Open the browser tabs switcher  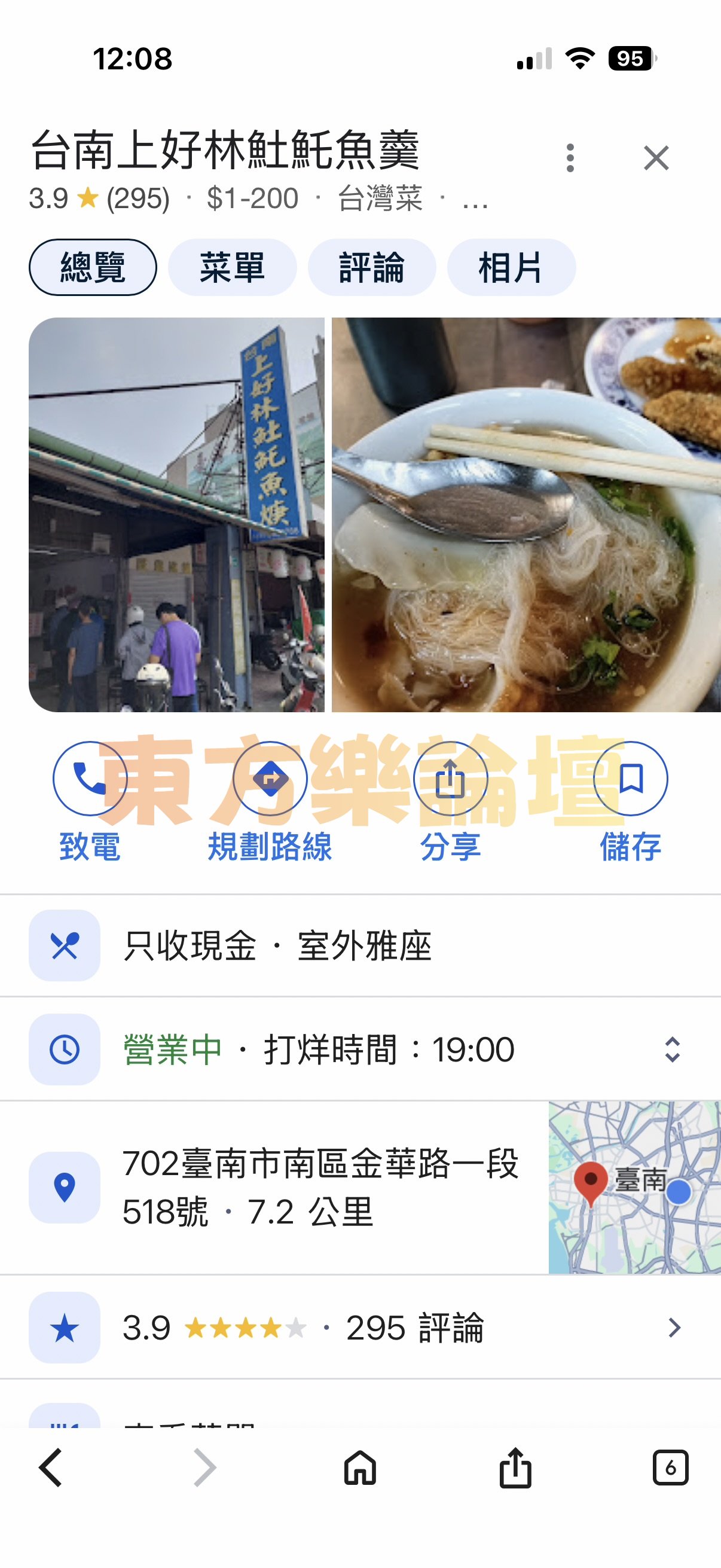pyautogui.click(x=670, y=1468)
